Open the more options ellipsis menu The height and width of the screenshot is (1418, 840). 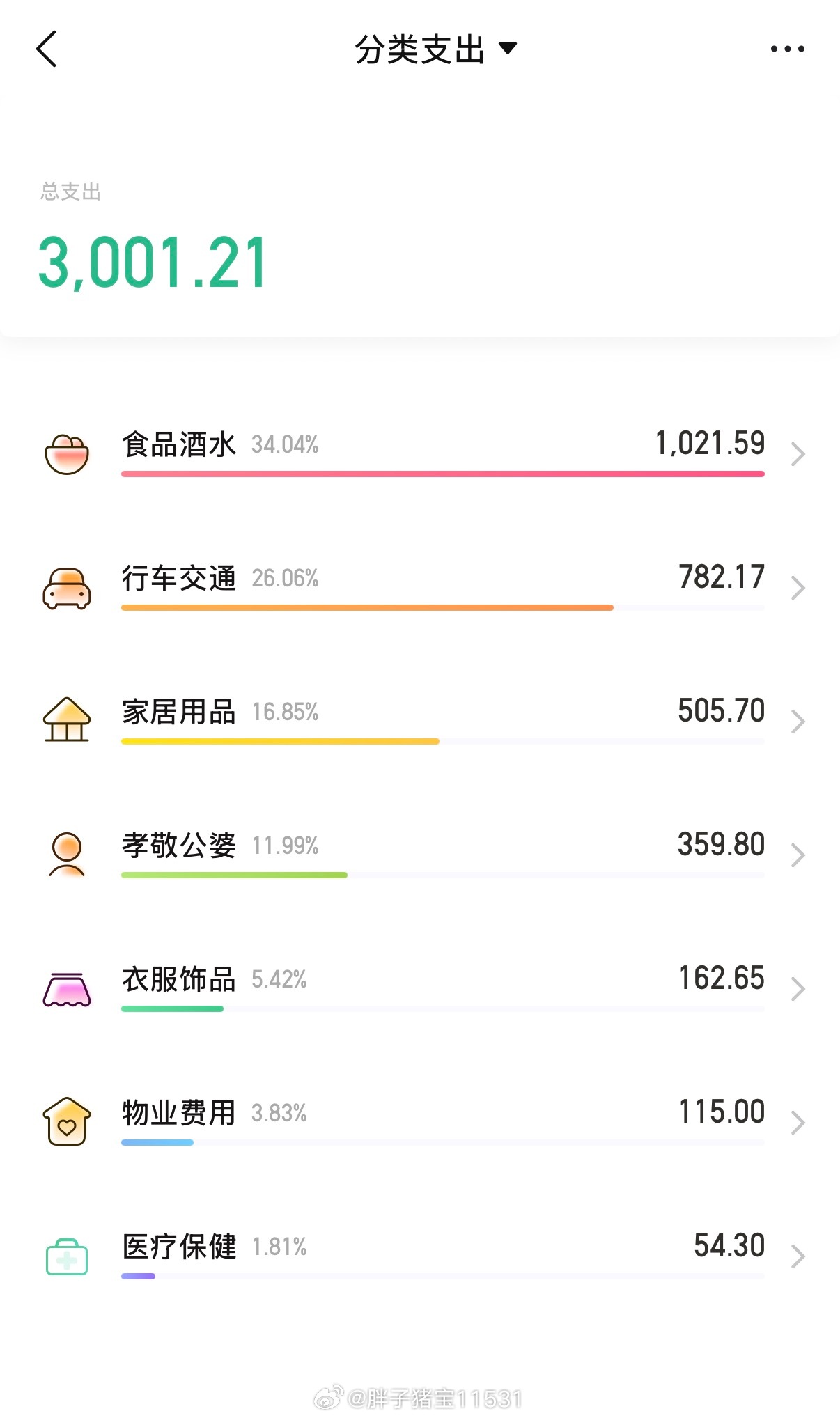[788, 49]
